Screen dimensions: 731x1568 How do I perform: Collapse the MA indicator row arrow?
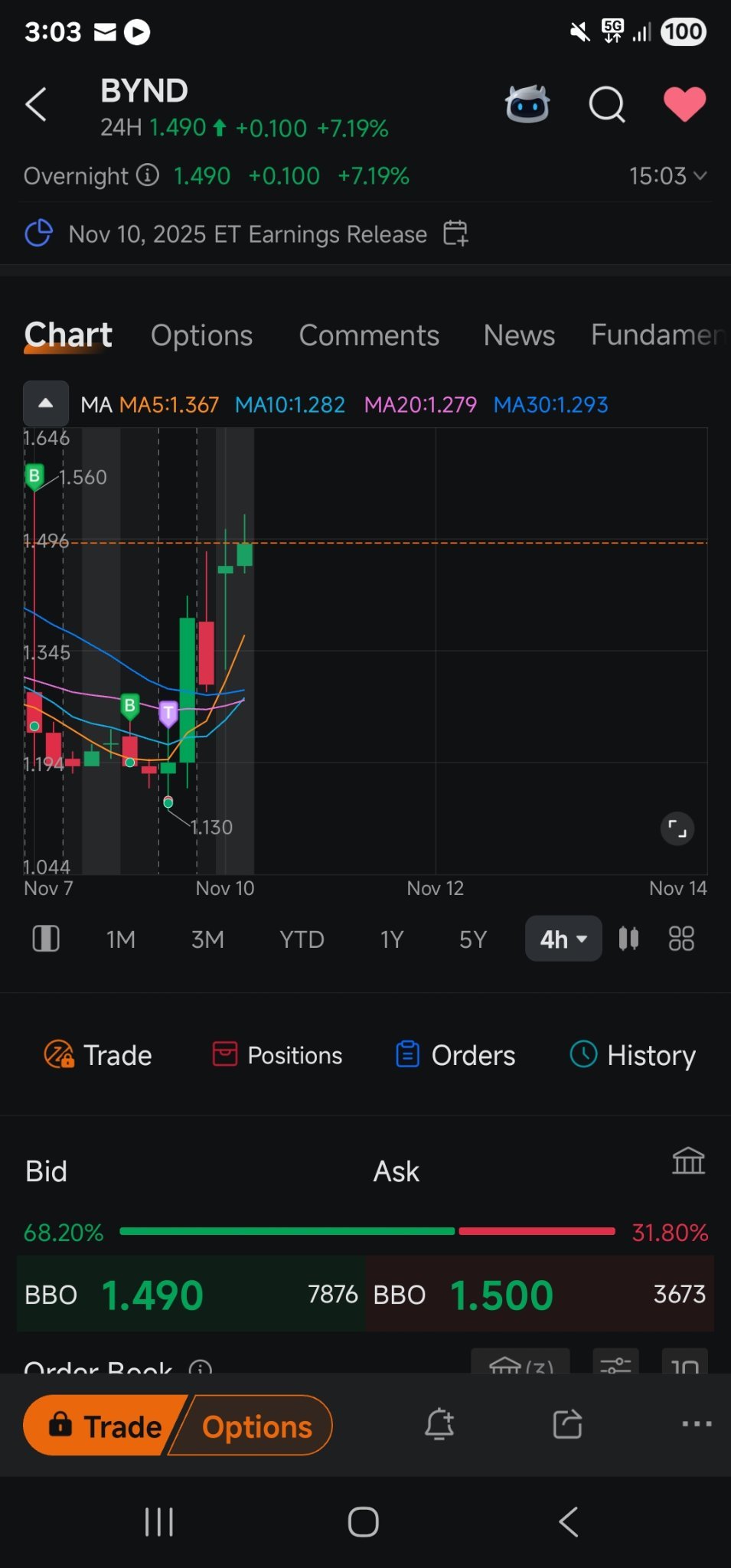(46, 403)
